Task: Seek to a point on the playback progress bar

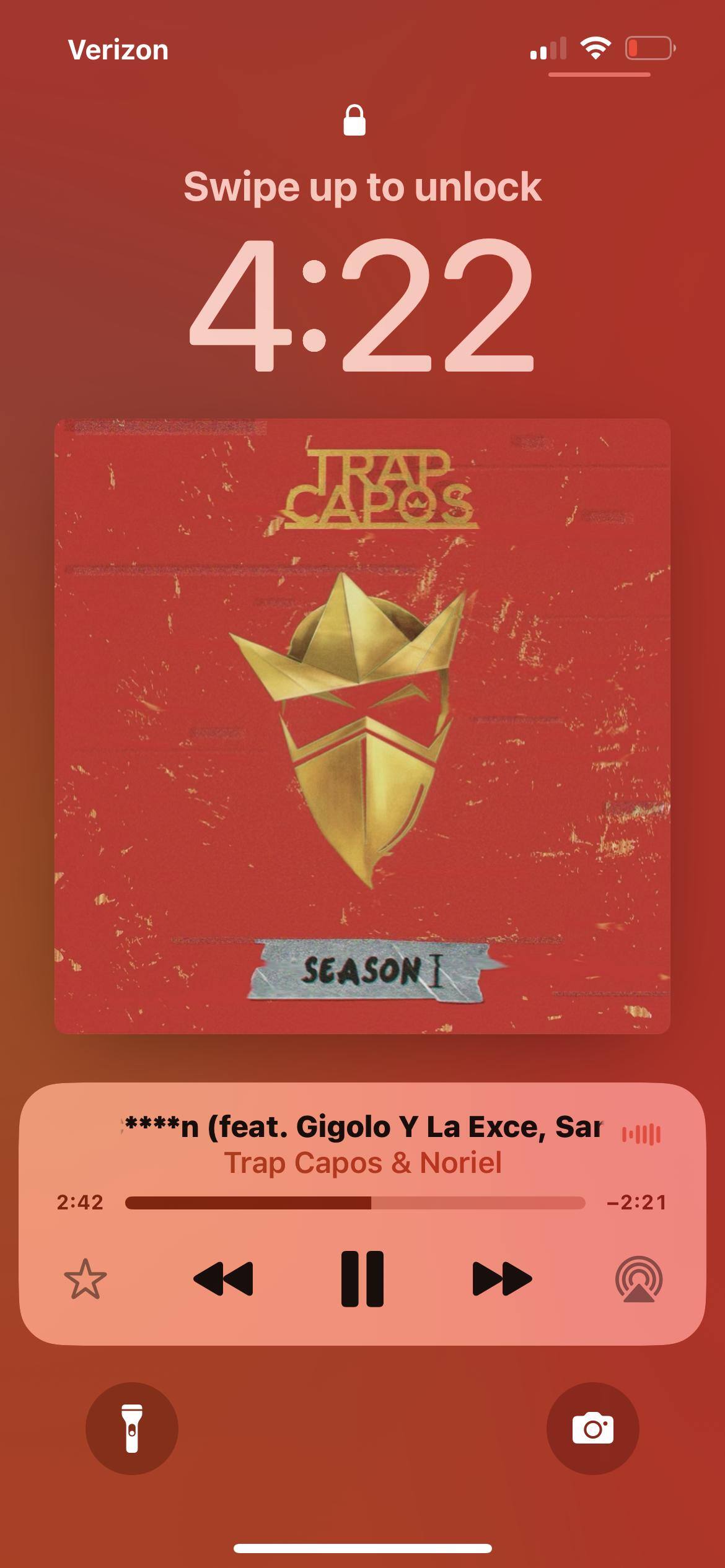Action: (x=355, y=1203)
